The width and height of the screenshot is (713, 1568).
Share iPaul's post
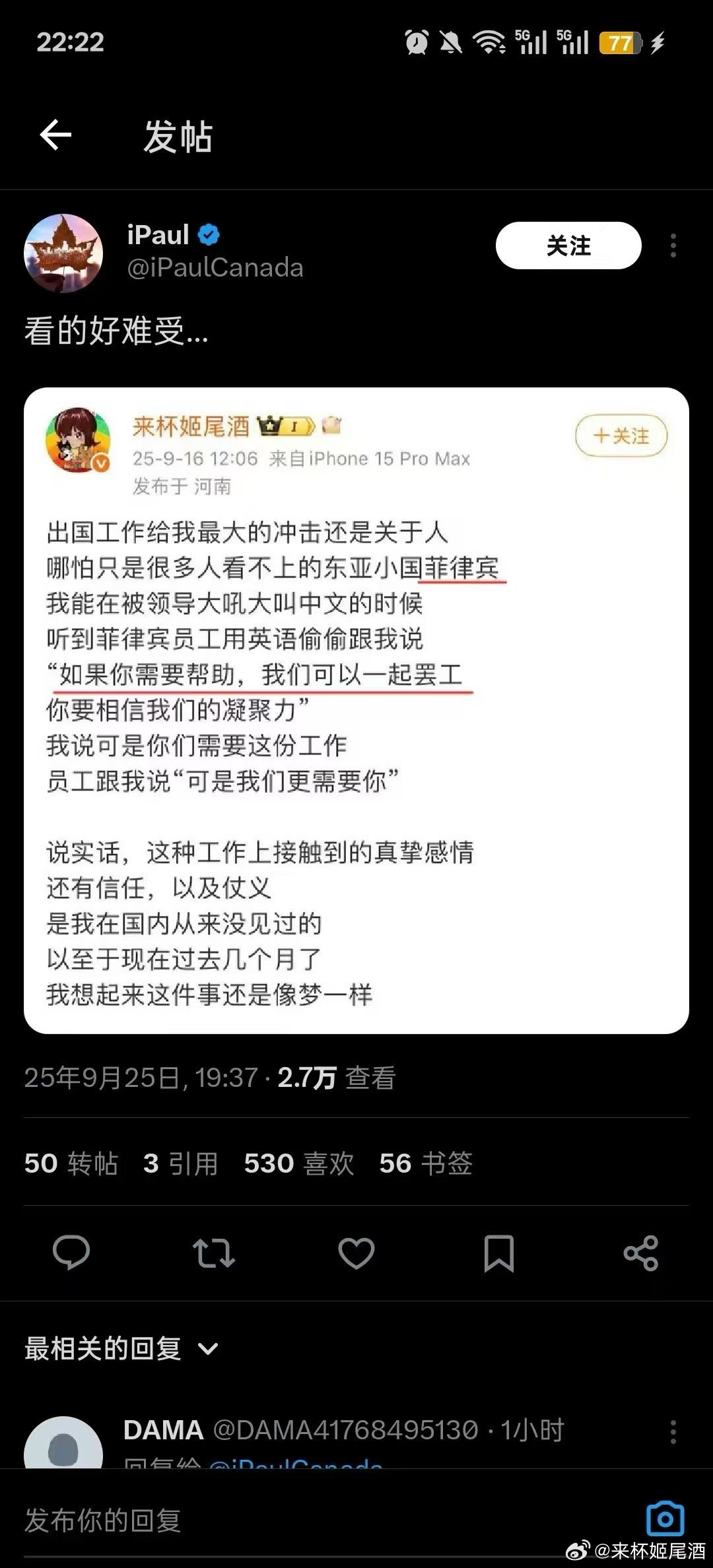[641, 1253]
